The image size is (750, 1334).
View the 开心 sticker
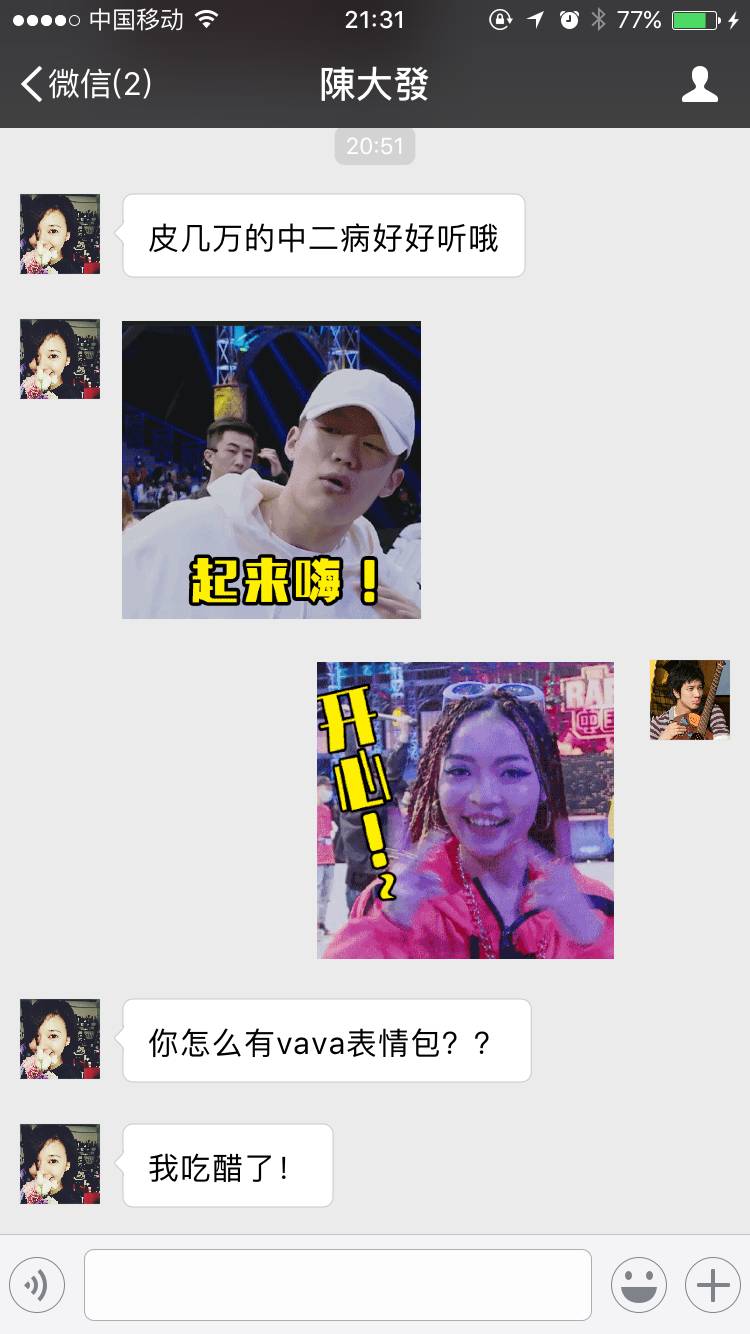pyautogui.click(x=465, y=810)
